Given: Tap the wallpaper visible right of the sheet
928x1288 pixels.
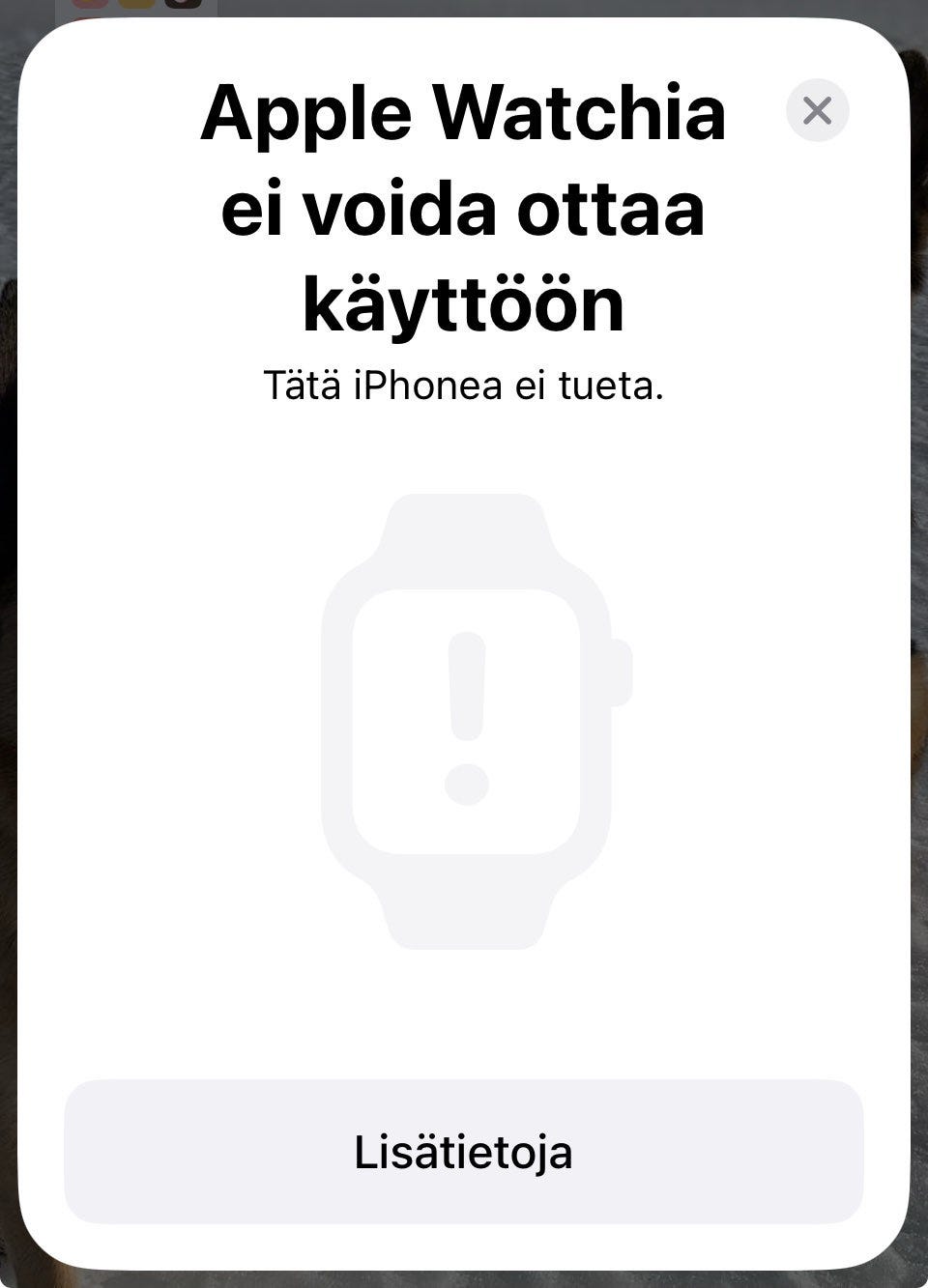Looking at the screenshot, I should (x=918, y=676).
